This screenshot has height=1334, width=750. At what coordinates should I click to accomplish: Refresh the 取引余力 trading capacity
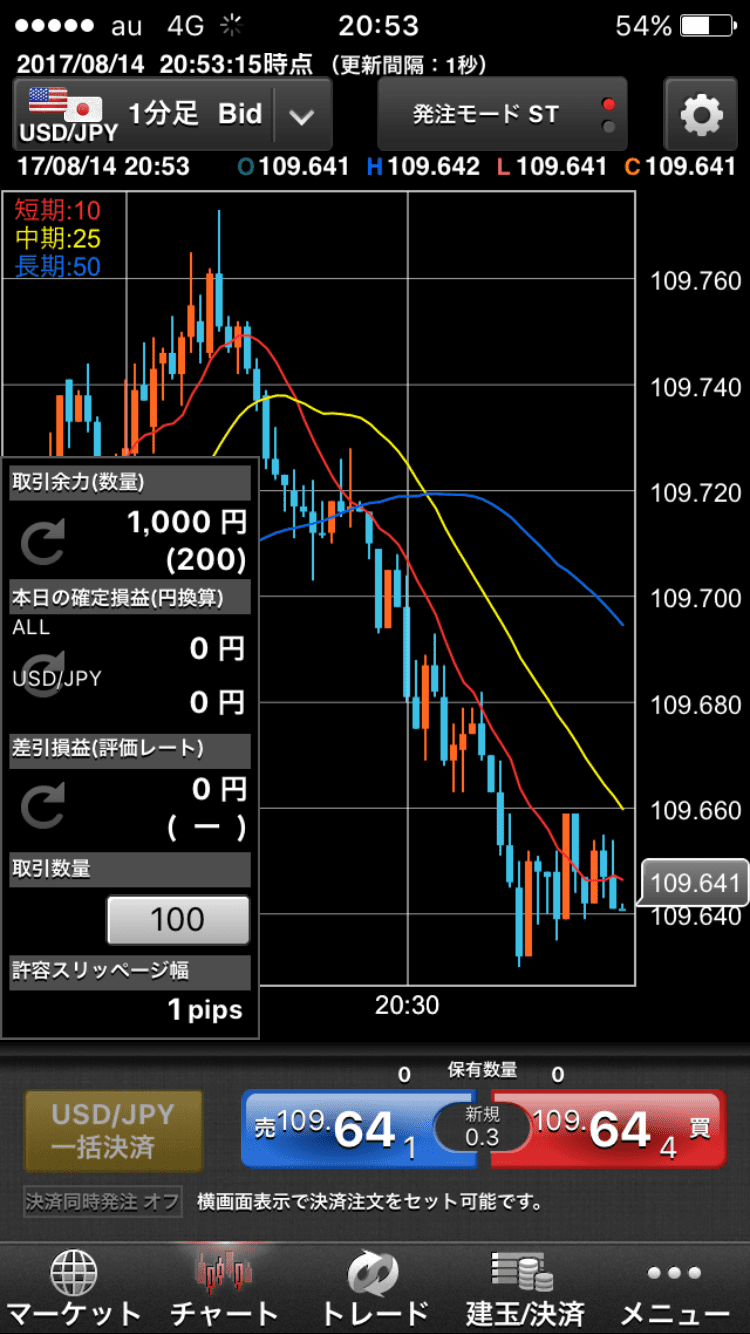coord(43,541)
